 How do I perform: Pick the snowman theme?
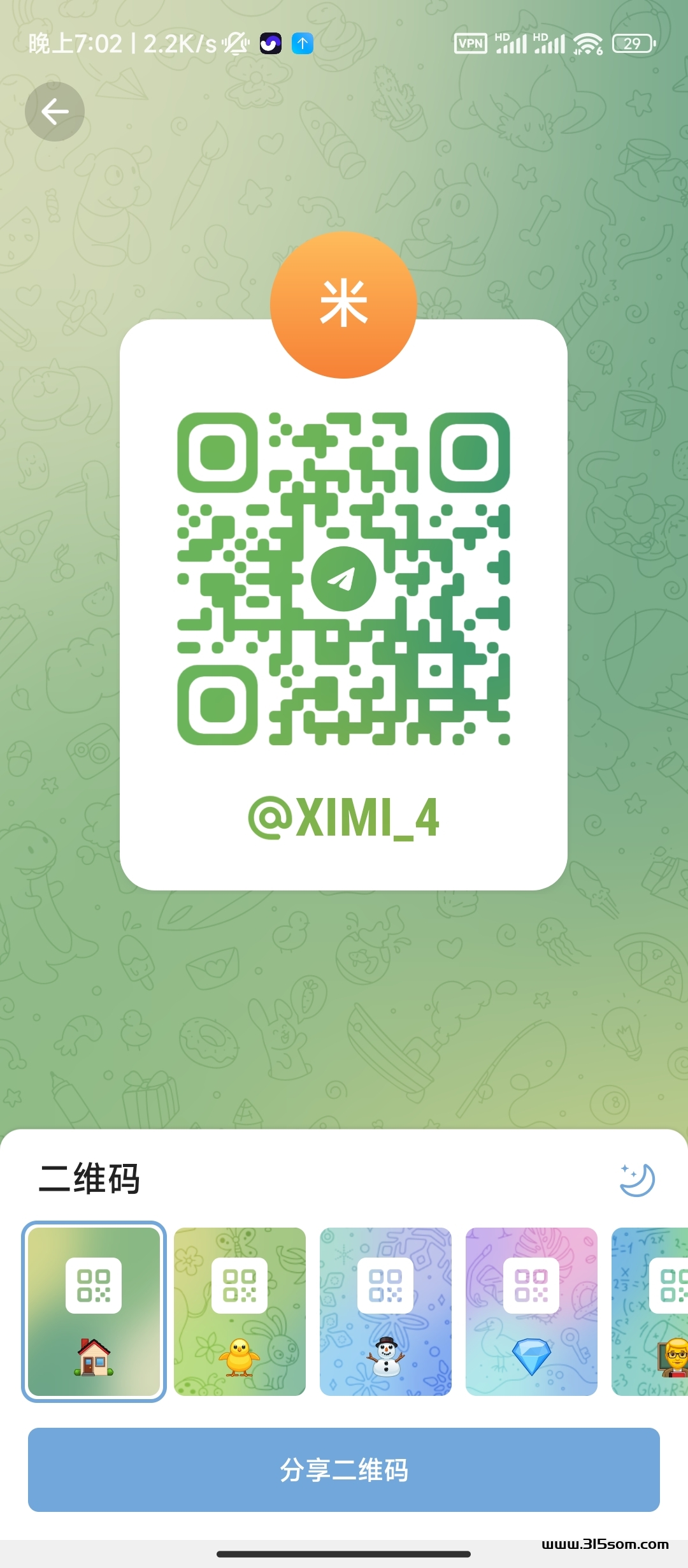click(x=385, y=1311)
